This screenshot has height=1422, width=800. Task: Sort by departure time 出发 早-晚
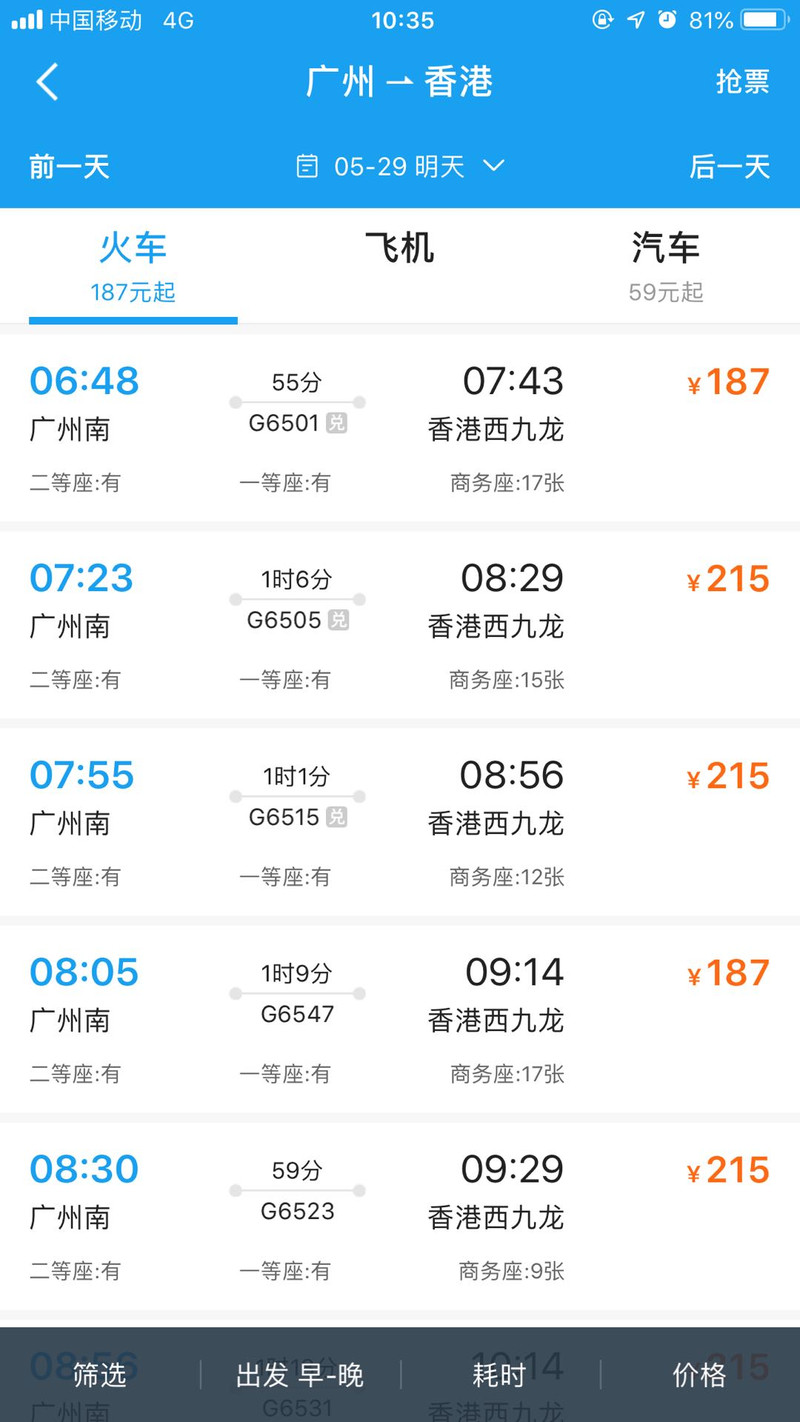coord(300,1375)
